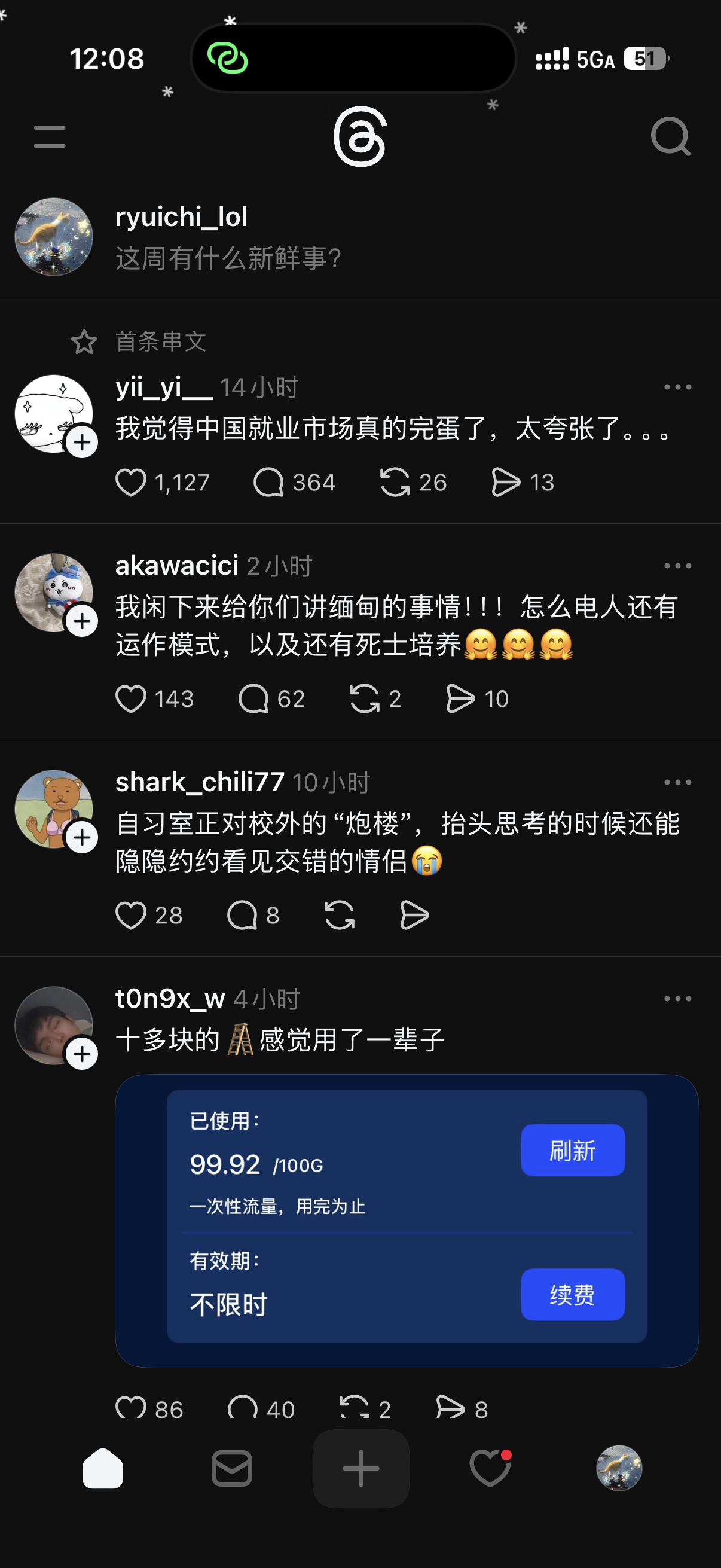Create a new post with plus button
721x1568 pixels.
361,1468
